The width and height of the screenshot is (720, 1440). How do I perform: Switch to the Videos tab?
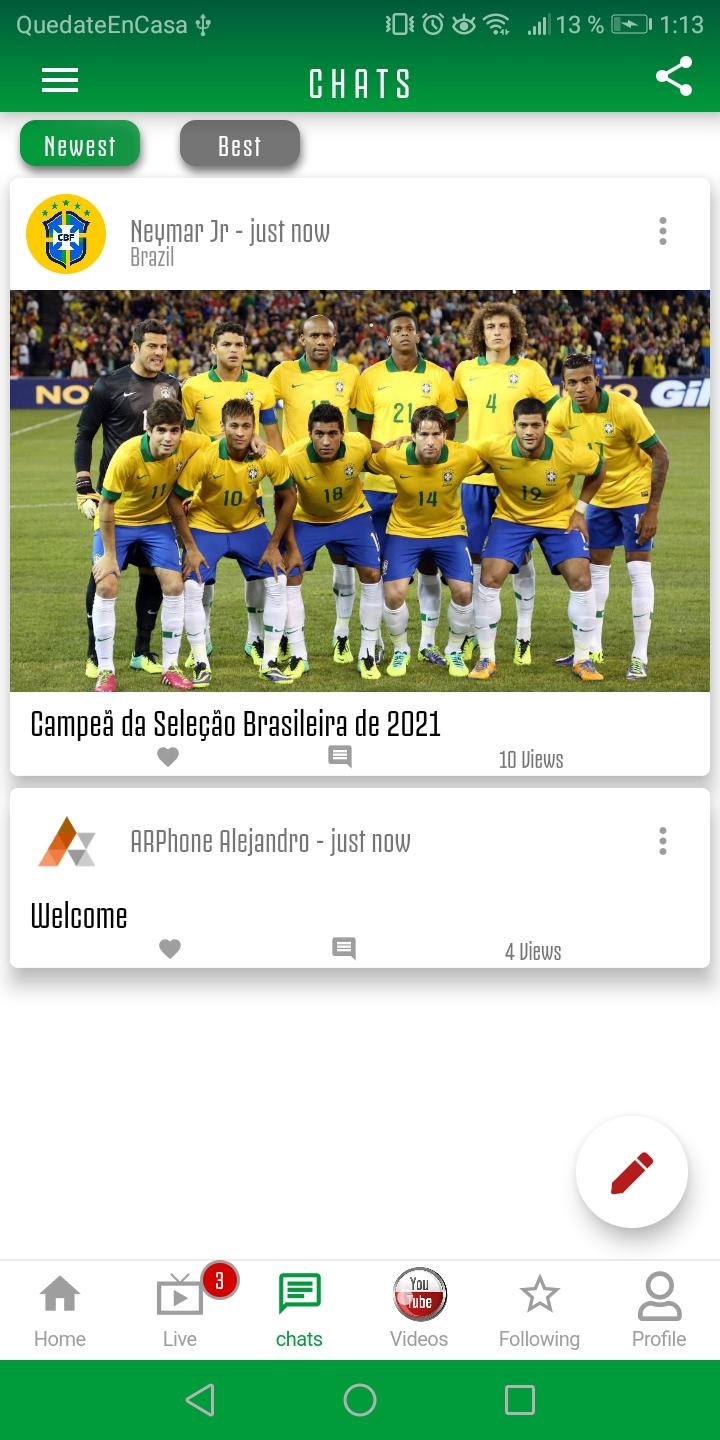pyautogui.click(x=419, y=1311)
